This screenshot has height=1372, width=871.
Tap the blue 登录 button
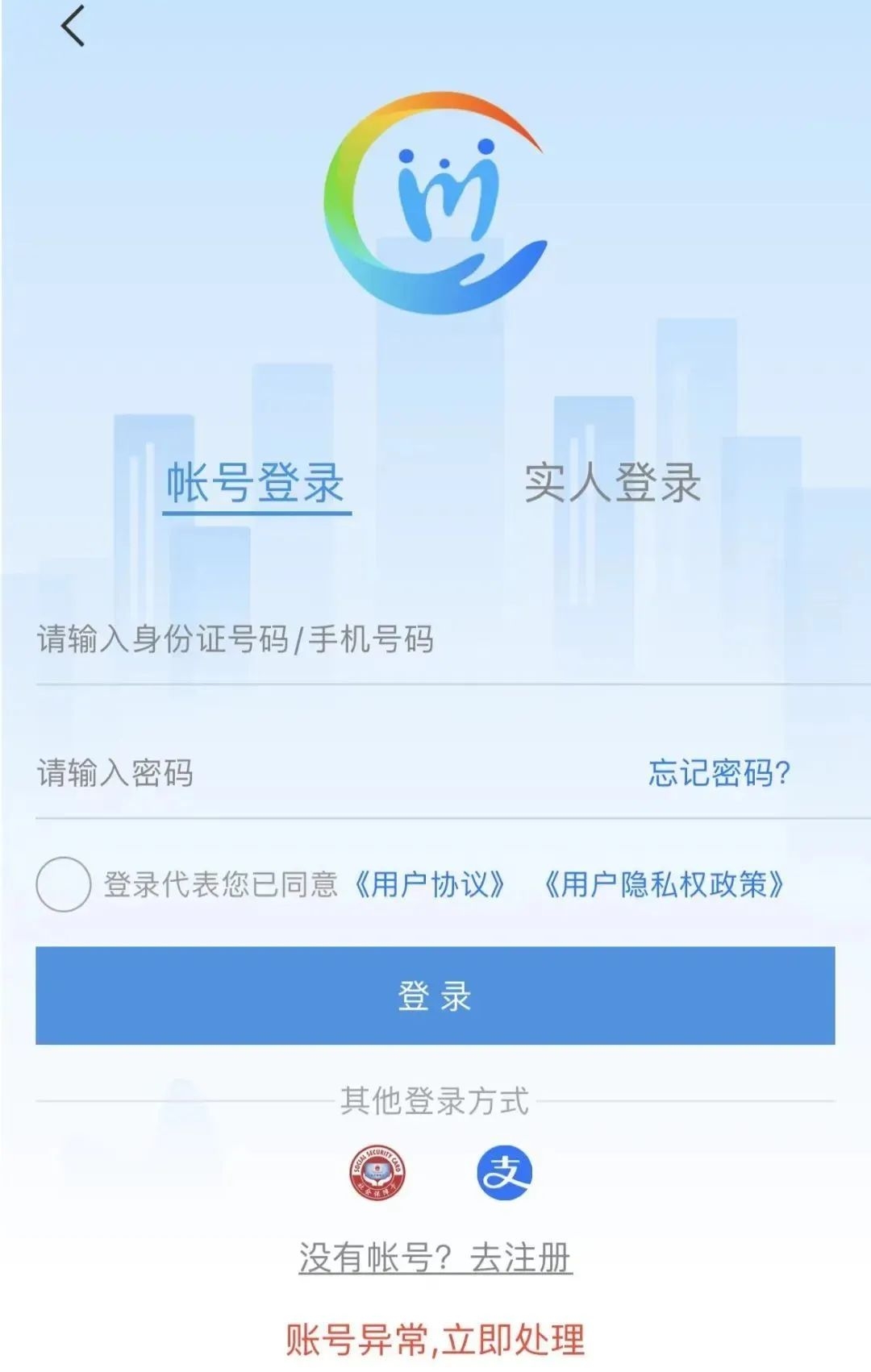click(x=435, y=996)
